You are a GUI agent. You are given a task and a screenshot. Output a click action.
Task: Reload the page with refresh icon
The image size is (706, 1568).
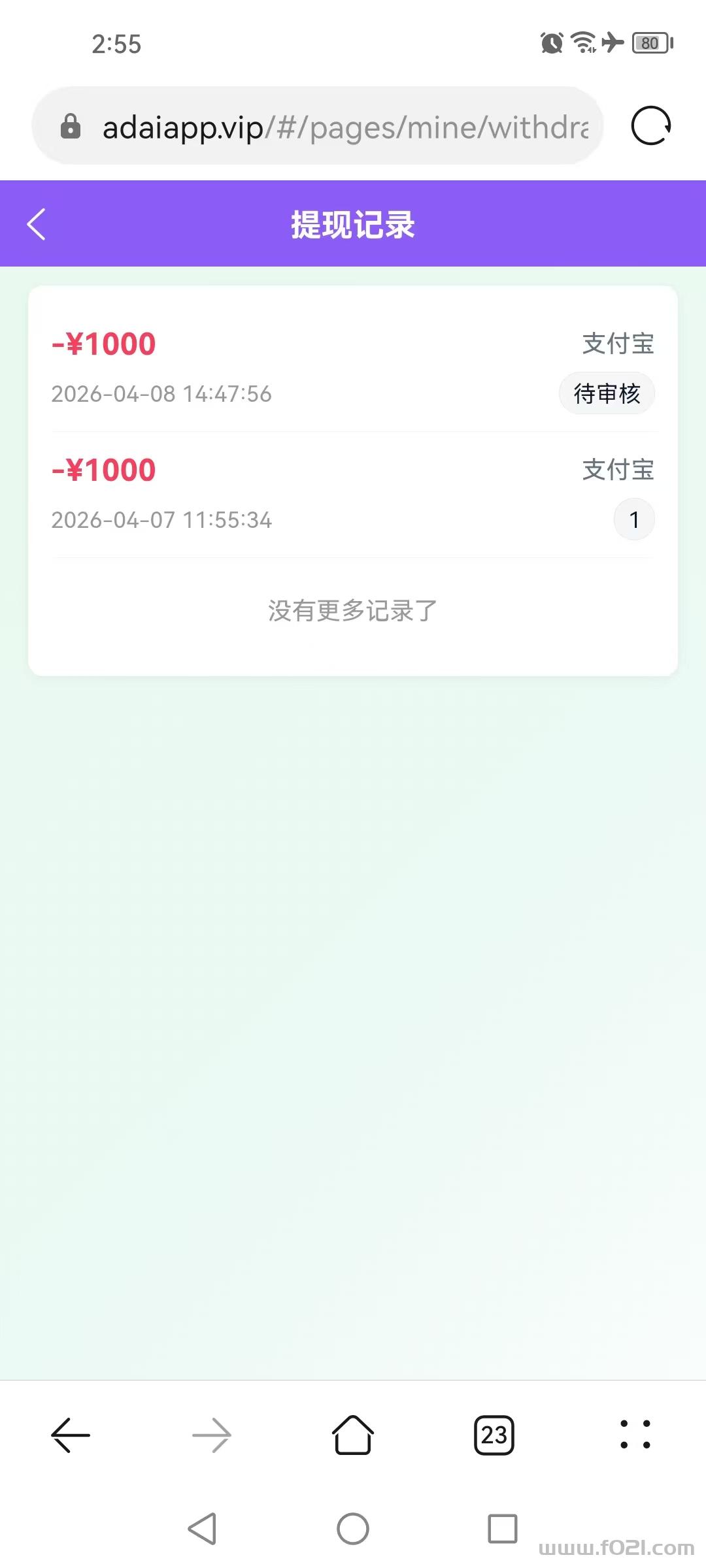[x=650, y=125]
